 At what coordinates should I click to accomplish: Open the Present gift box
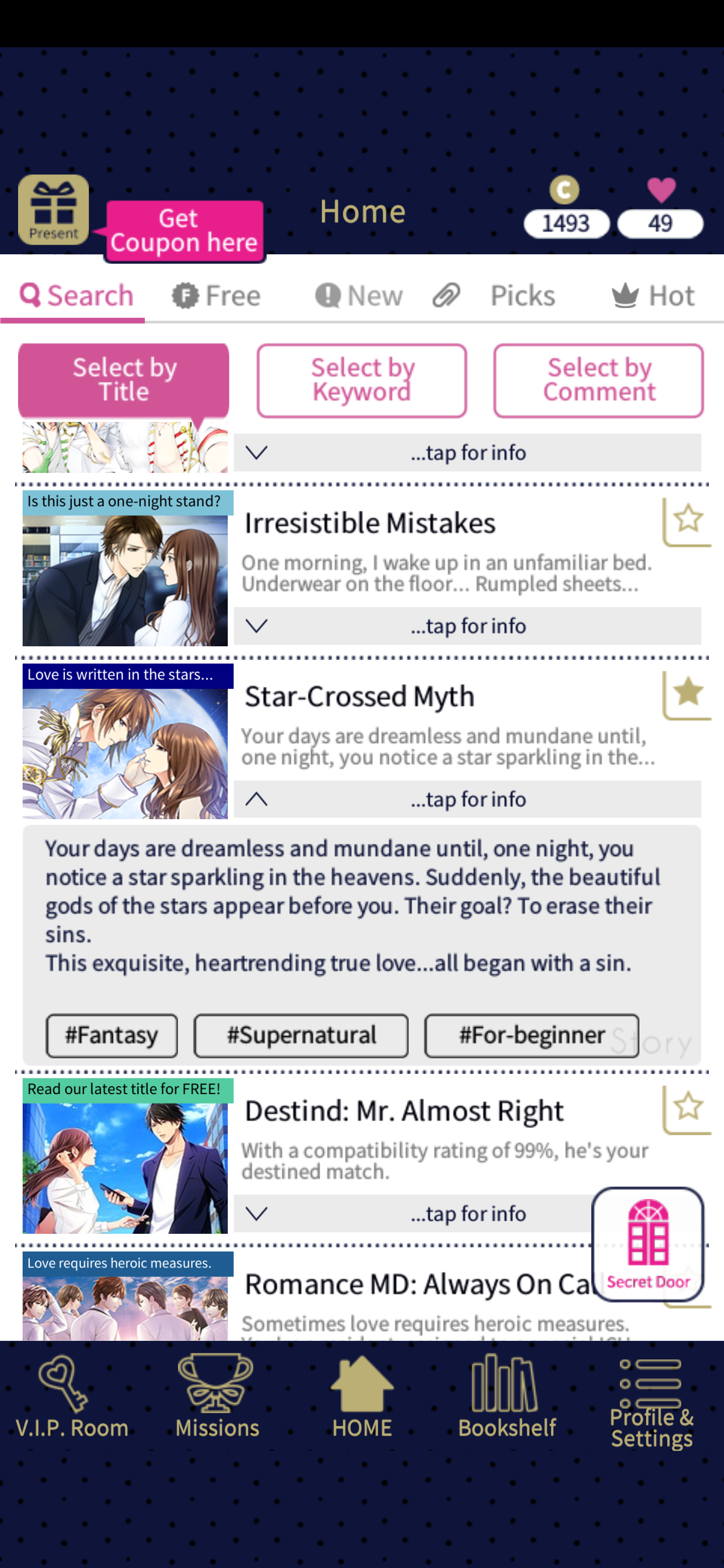(54, 210)
